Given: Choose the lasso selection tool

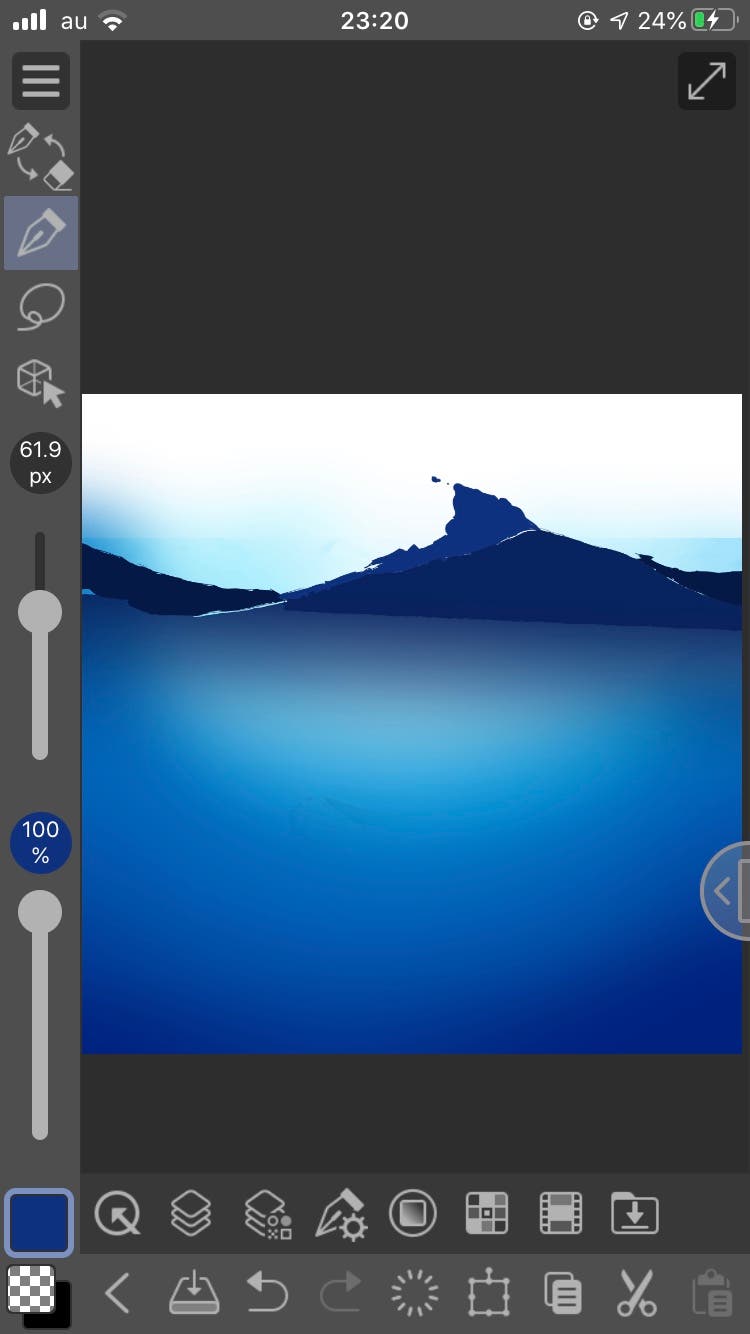Looking at the screenshot, I should tap(41, 307).
